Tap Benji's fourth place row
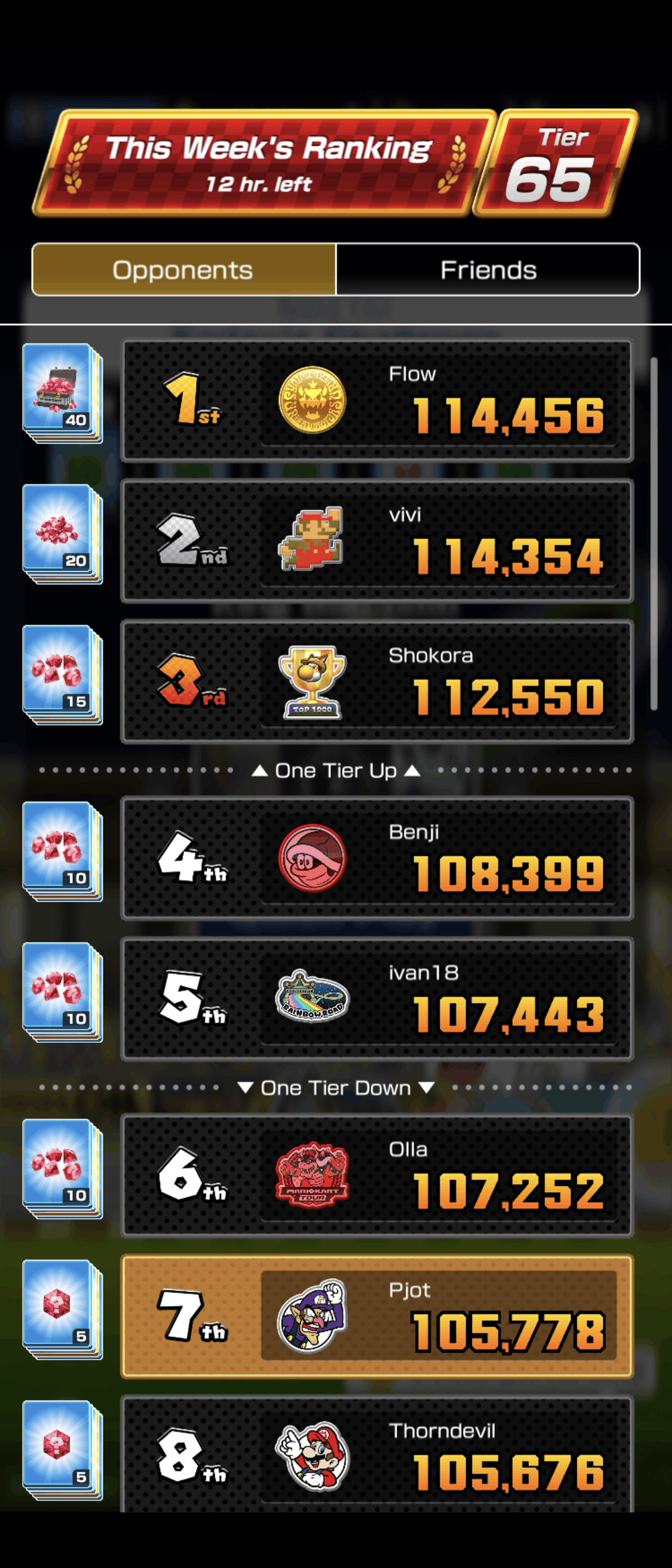 click(377, 858)
